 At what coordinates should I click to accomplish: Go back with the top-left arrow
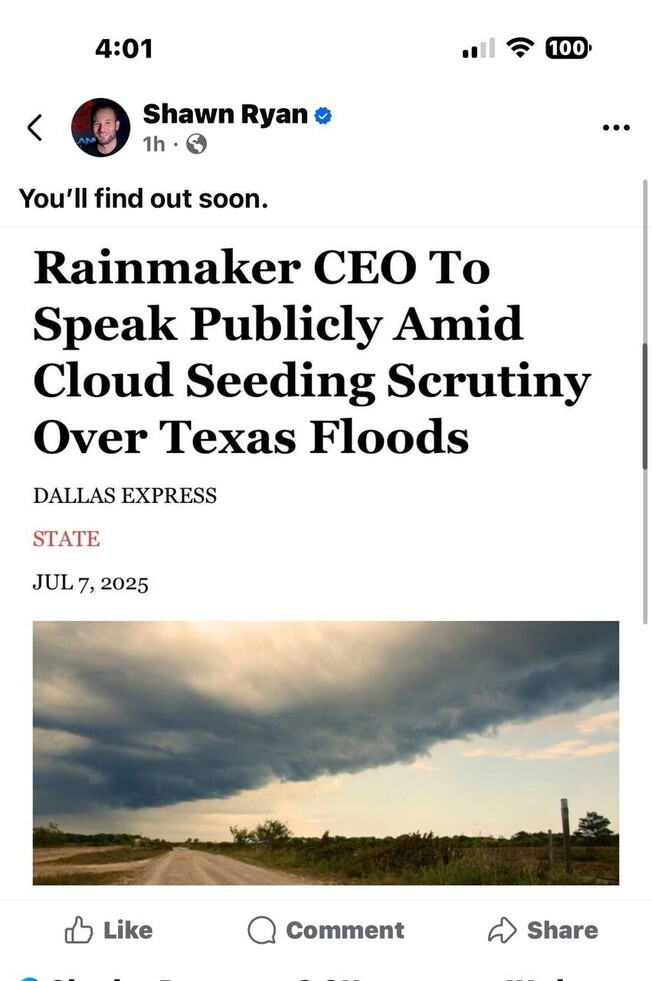click(x=35, y=128)
